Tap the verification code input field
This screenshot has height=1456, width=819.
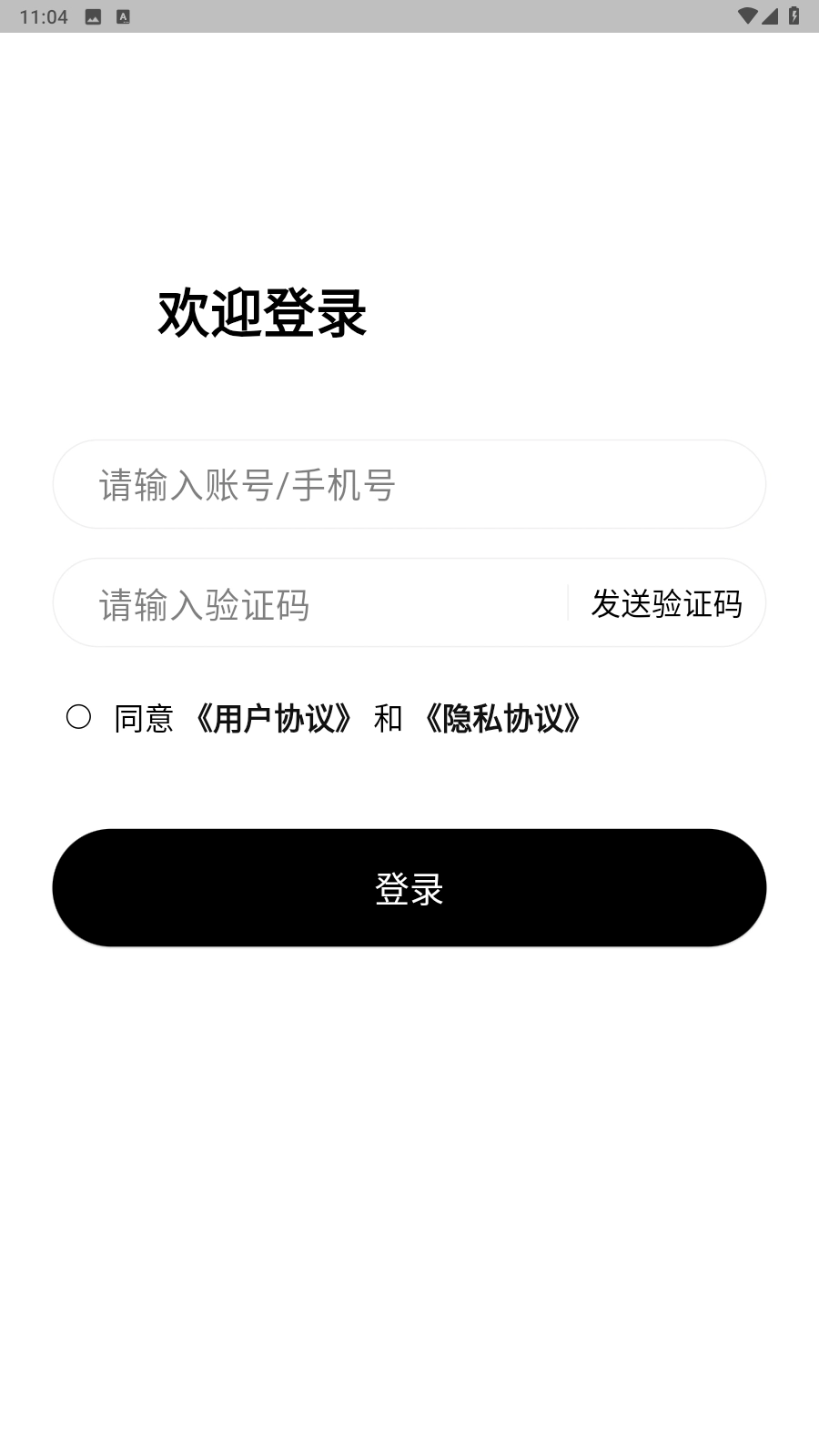pyautogui.click(x=309, y=604)
